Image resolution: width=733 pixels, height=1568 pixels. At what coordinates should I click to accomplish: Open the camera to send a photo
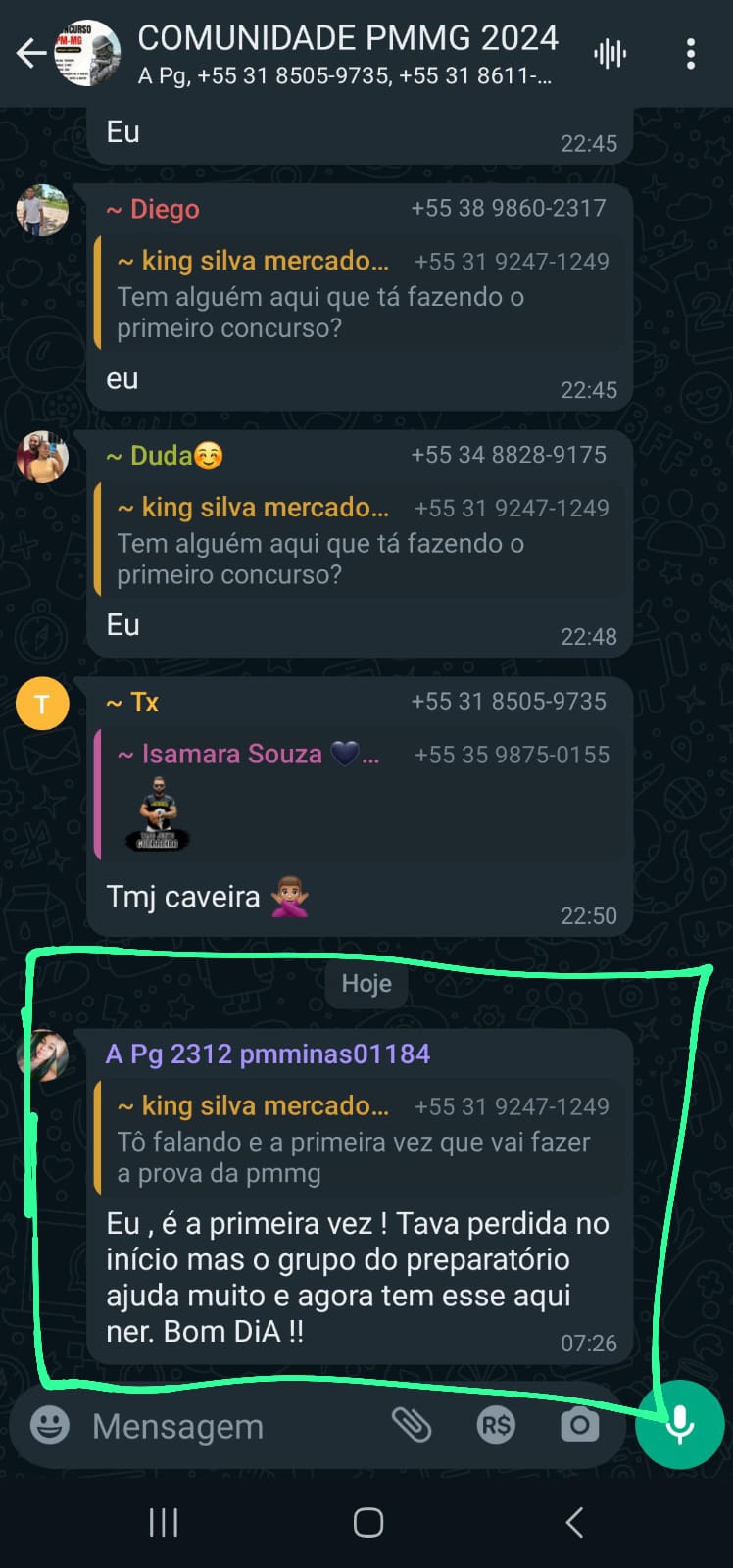point(579,1425)
